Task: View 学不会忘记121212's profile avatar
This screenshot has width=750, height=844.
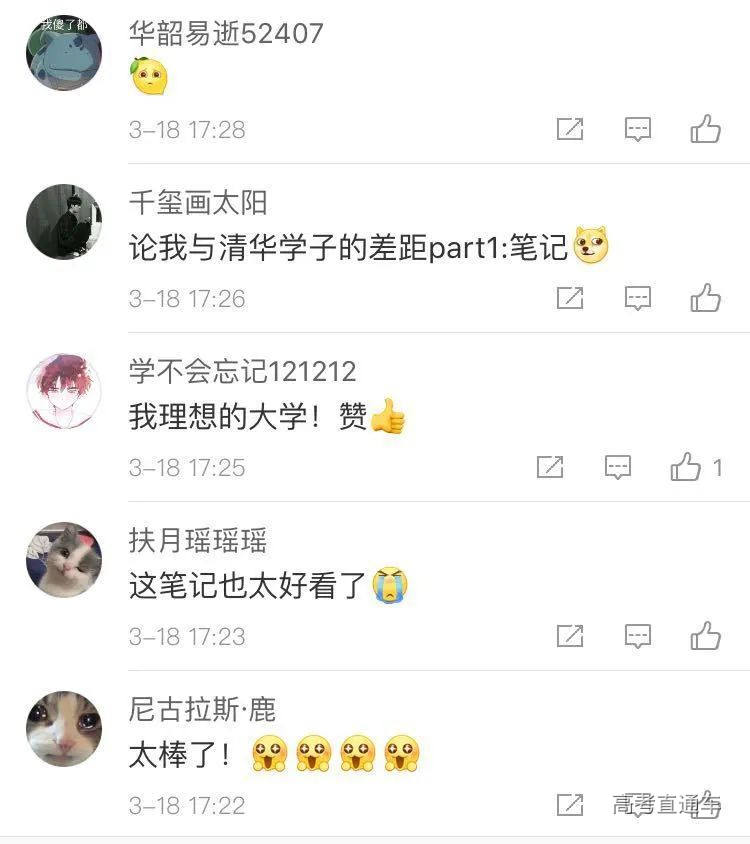Action: [64, 391]
